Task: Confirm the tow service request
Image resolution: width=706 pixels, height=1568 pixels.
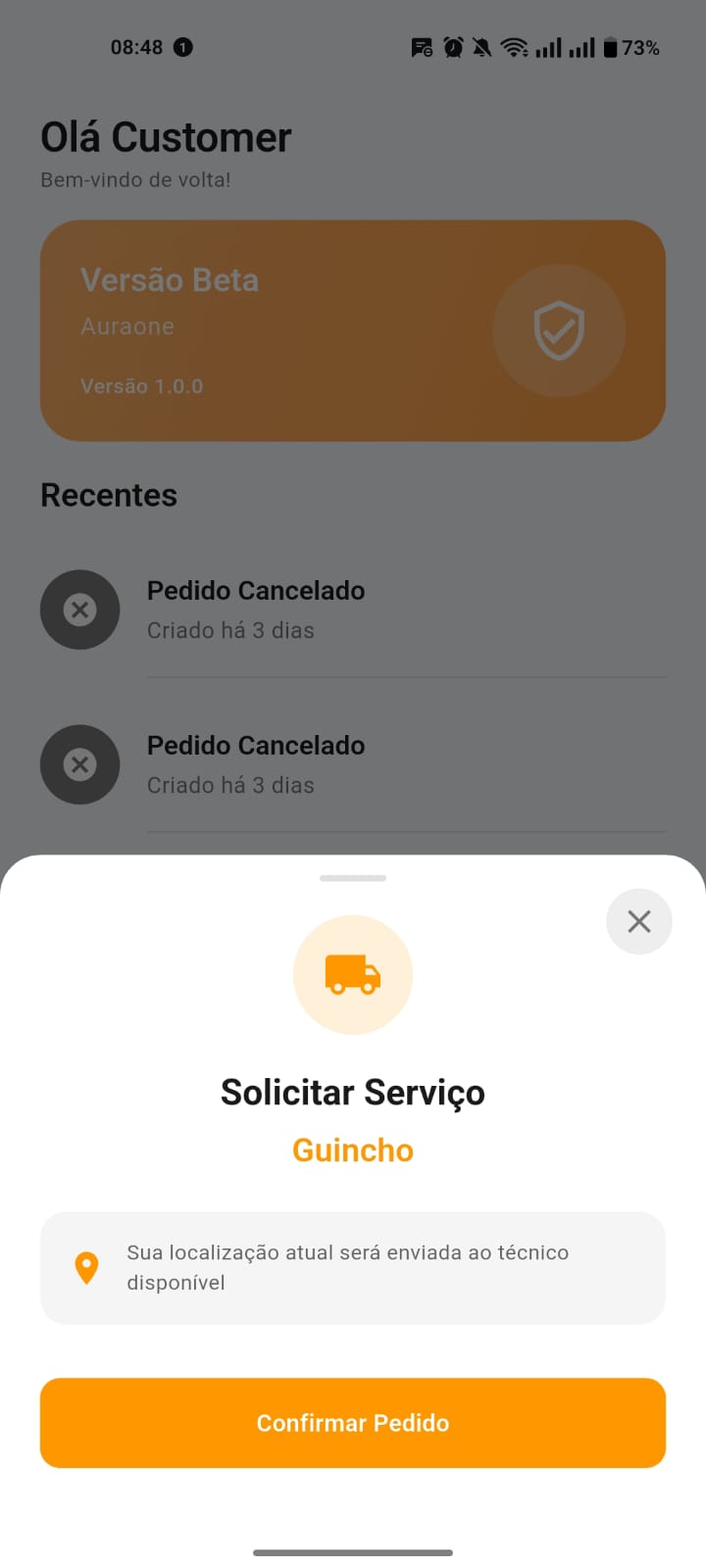Action: click(x=353, y=1422)
